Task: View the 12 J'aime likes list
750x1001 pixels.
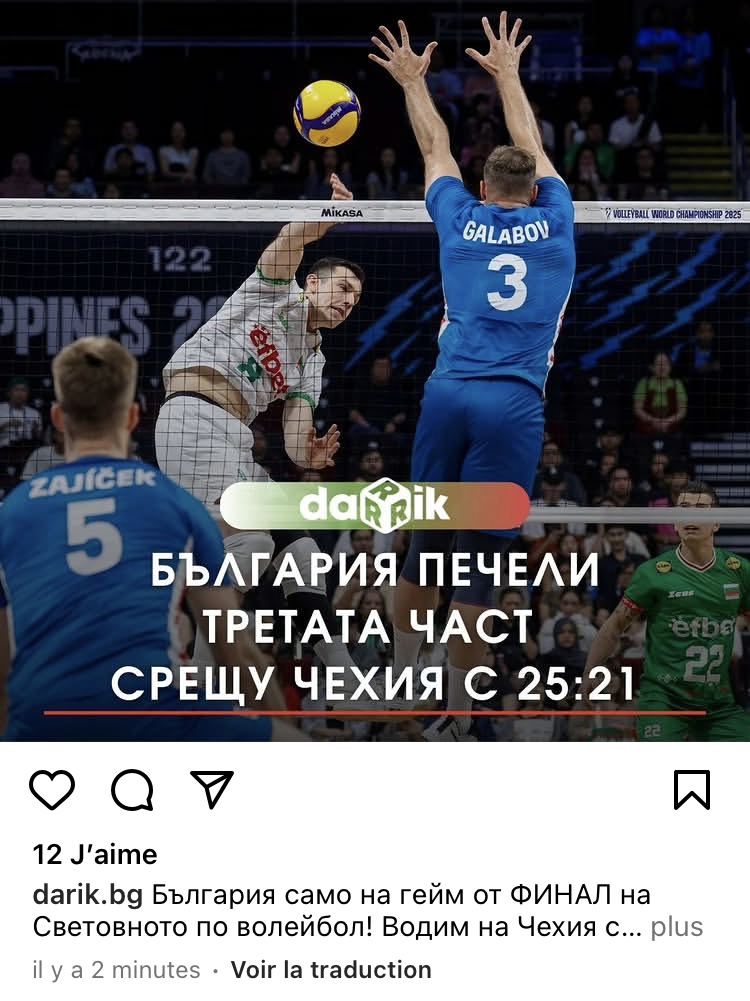Action: (x=95, y=854)
